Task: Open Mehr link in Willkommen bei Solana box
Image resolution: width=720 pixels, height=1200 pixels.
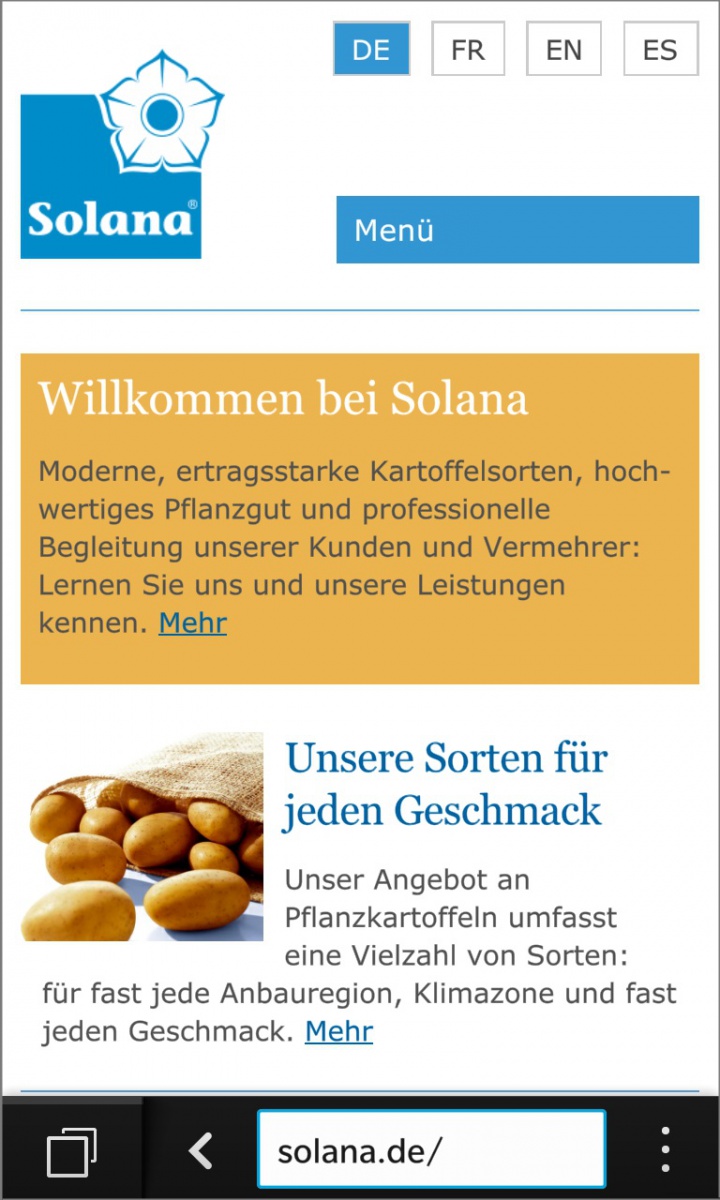Action: point(193,623)
